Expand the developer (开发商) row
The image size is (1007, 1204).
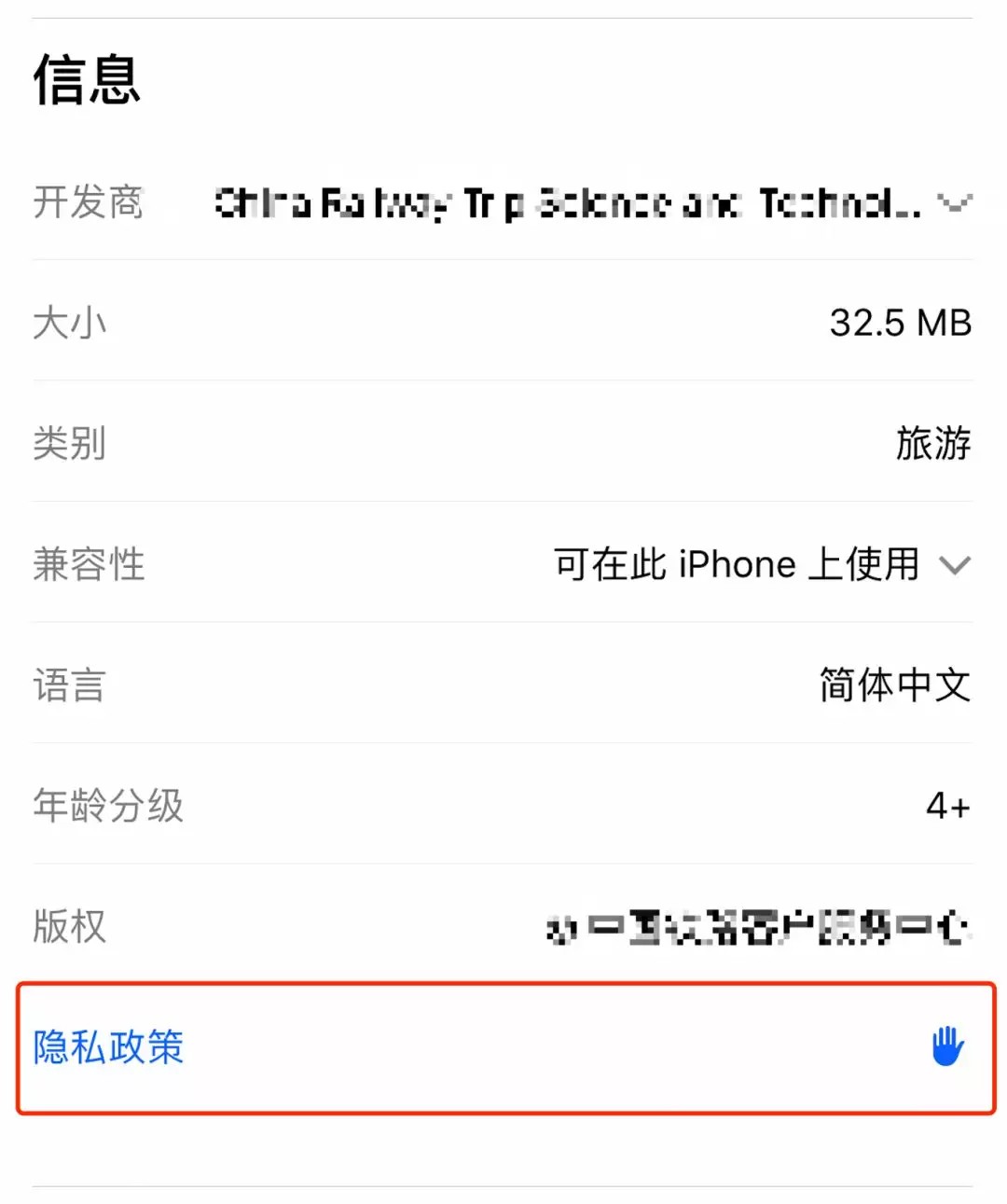pyautogui.click(x=955, y=202)
